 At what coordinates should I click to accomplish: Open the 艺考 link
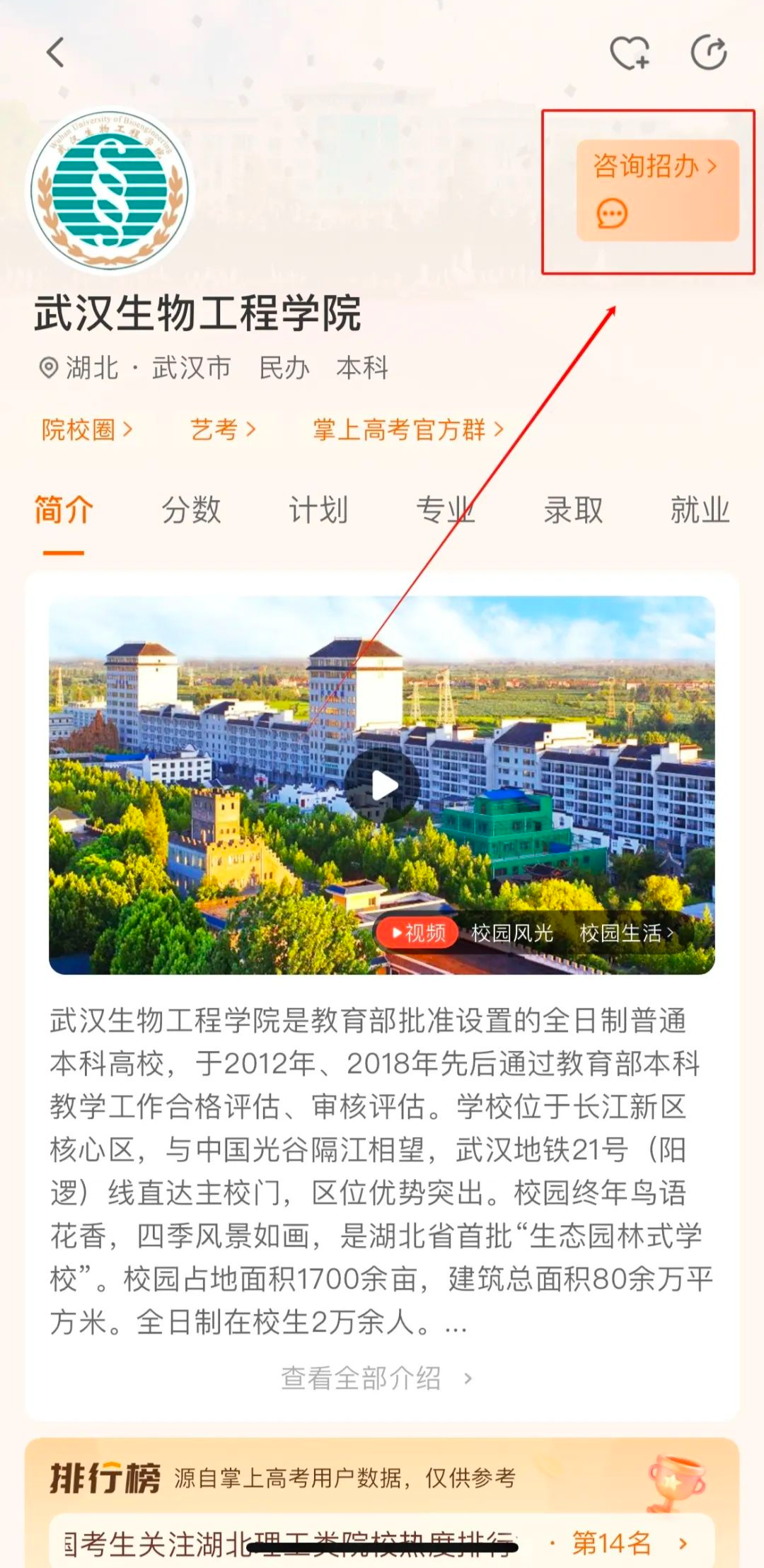tap(222, 429)
